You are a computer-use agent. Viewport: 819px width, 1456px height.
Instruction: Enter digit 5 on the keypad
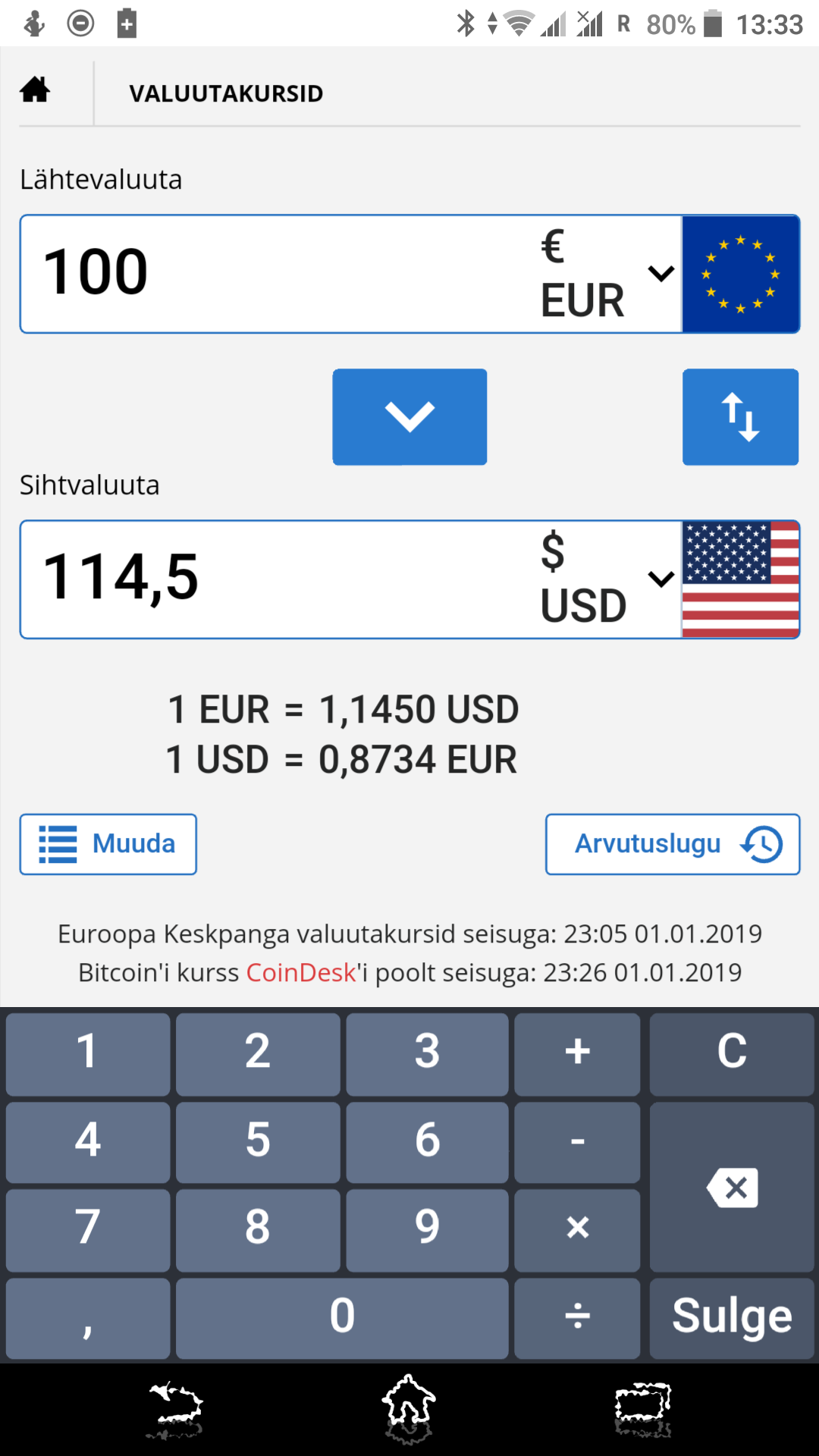(x=258, y=1141)
